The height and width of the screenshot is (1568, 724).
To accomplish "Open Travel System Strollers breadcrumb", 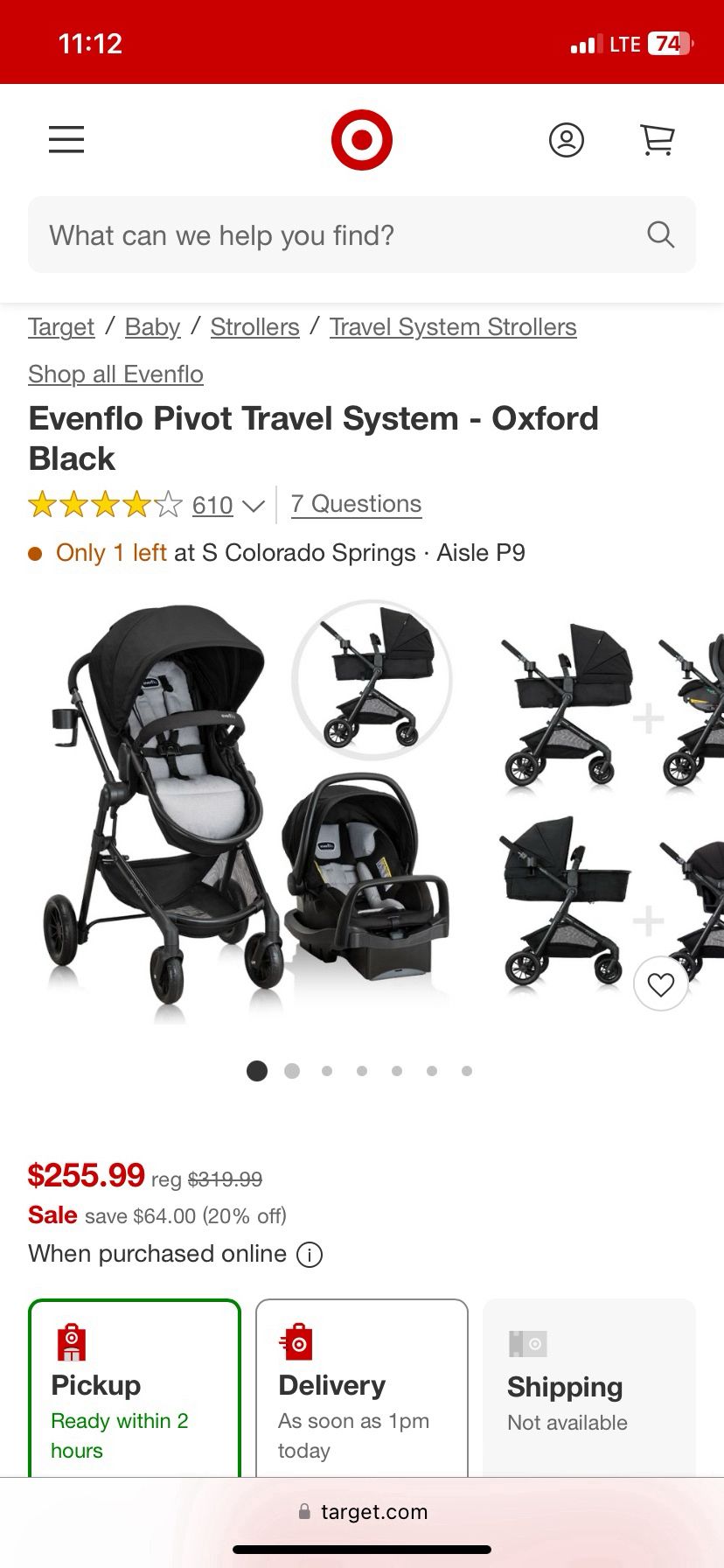I will coord(453,327).
